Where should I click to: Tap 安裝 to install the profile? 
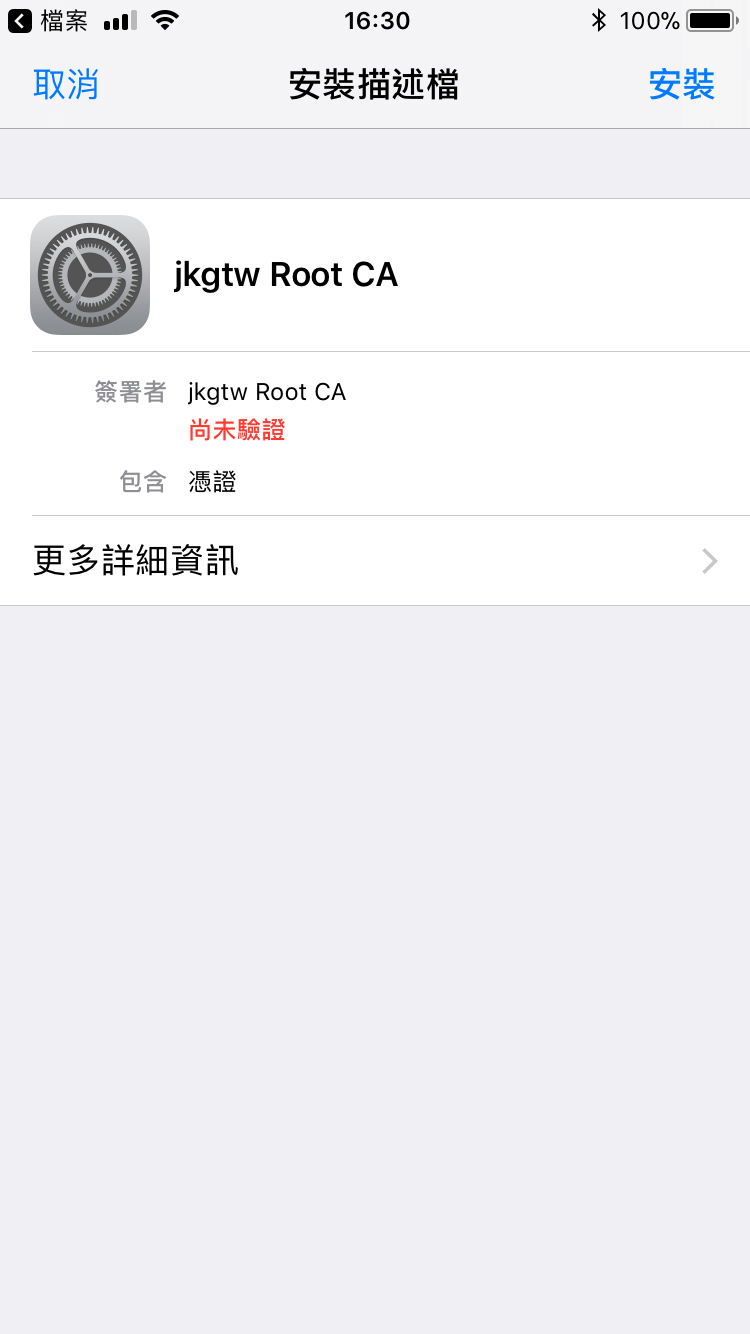point(682,85)
